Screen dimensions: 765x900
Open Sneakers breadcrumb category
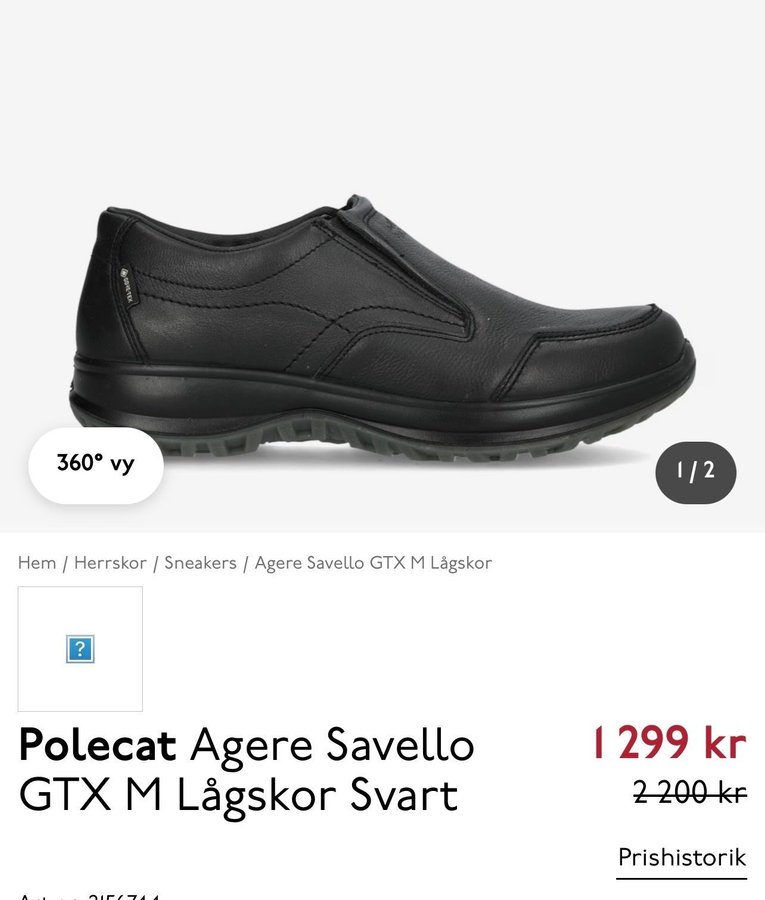(200, 563)
